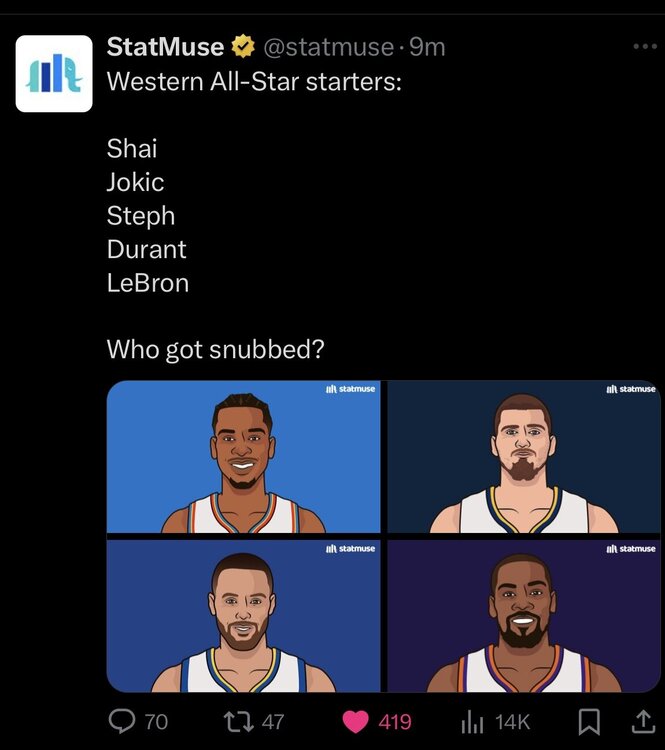View tweet analytics with 14K views
The width and height of the screenshot is (665, 750).
[x=471, y=721]
